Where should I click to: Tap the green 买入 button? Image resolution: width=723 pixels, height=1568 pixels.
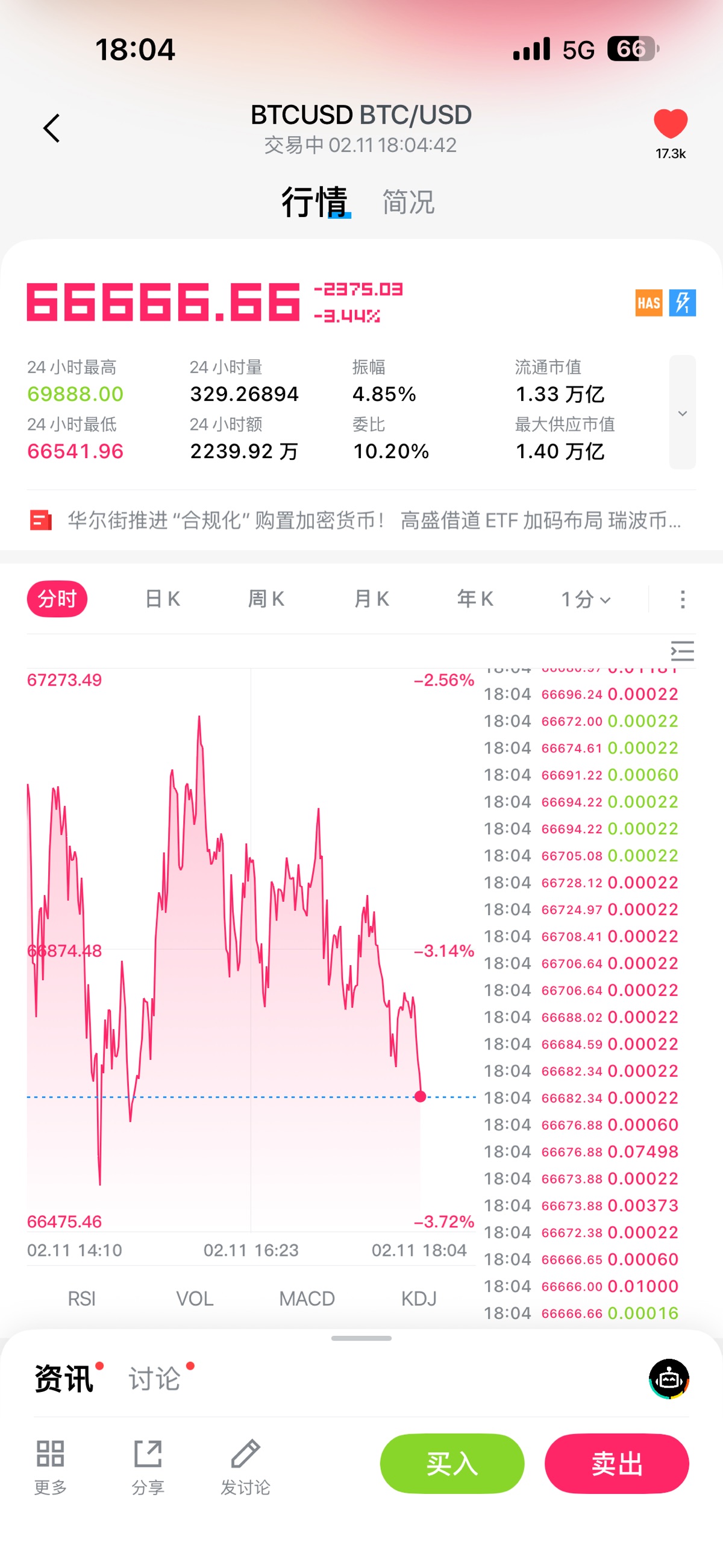[x=451, y=1463]
